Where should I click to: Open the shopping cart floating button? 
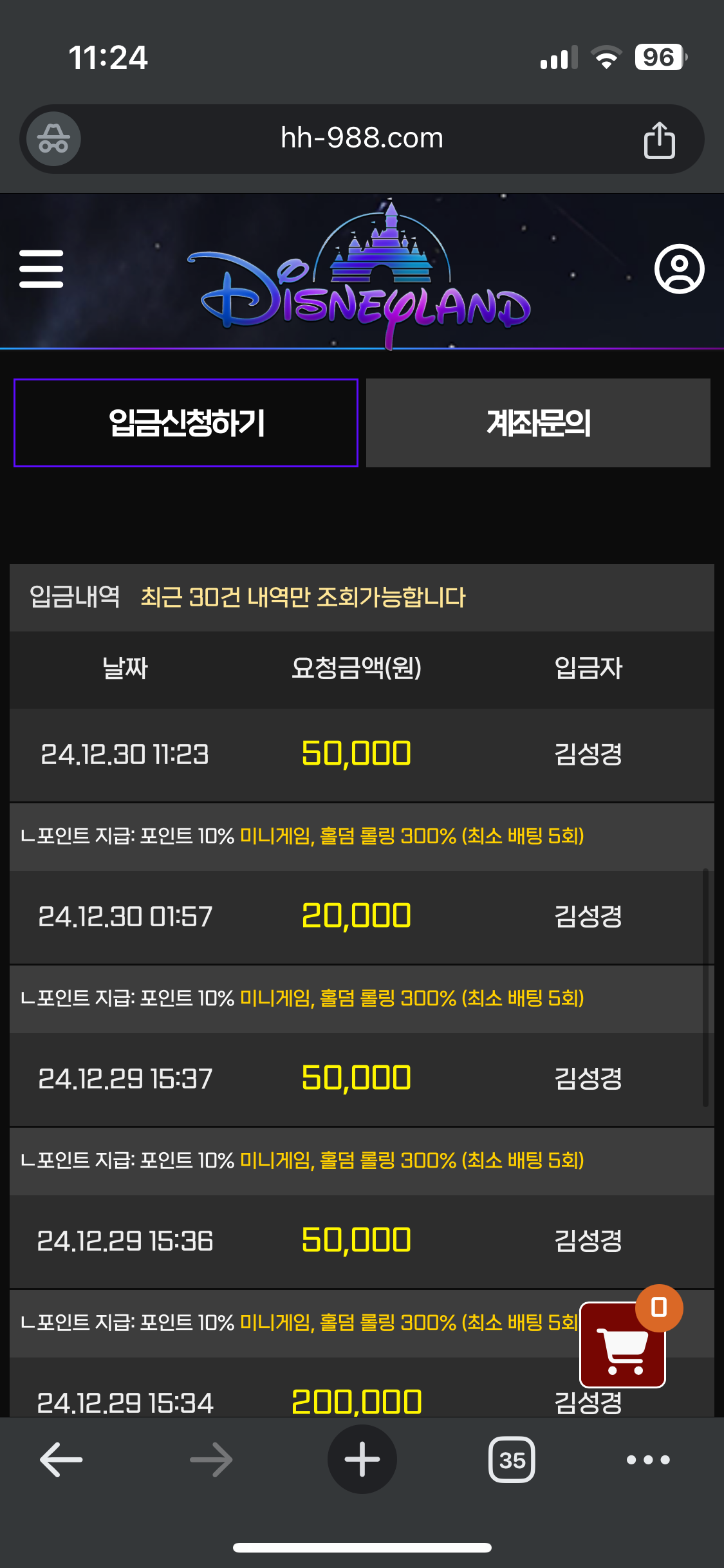pos(623,1345)
